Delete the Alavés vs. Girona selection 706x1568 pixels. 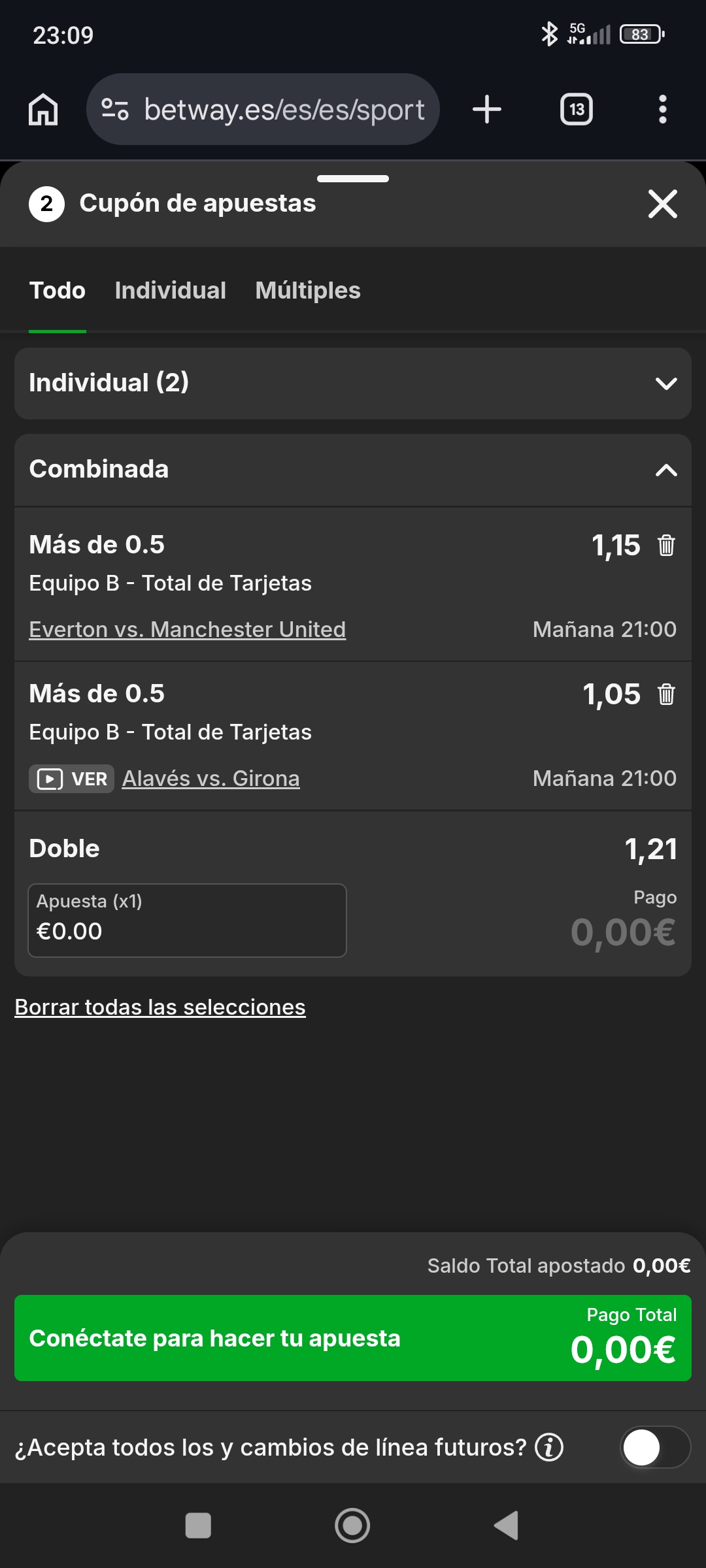pyautogui.click(x=666, y=694)
